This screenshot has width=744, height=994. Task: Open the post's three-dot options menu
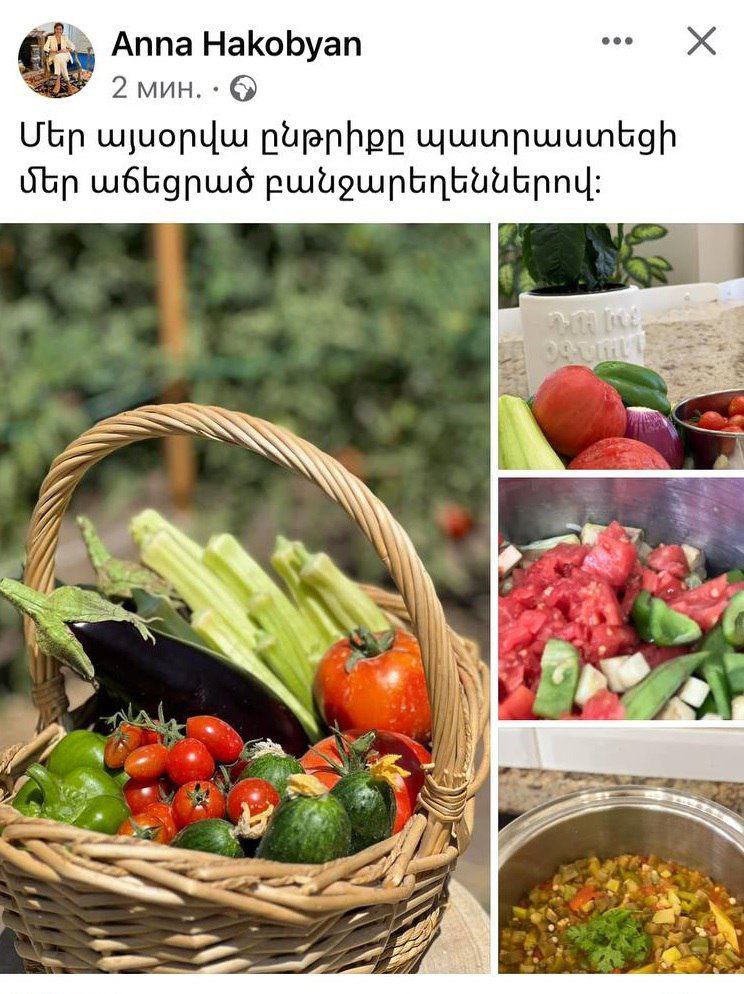tap(616, 42)
